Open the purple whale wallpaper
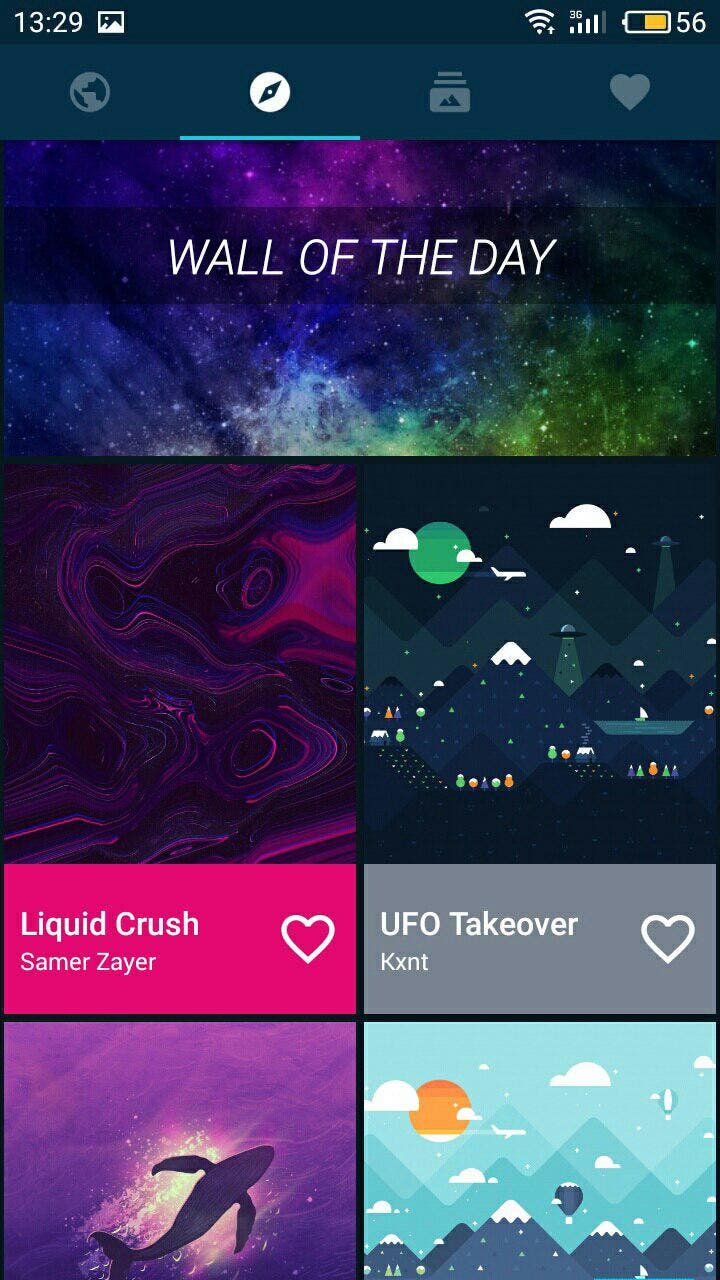 tap(180, 1150)
